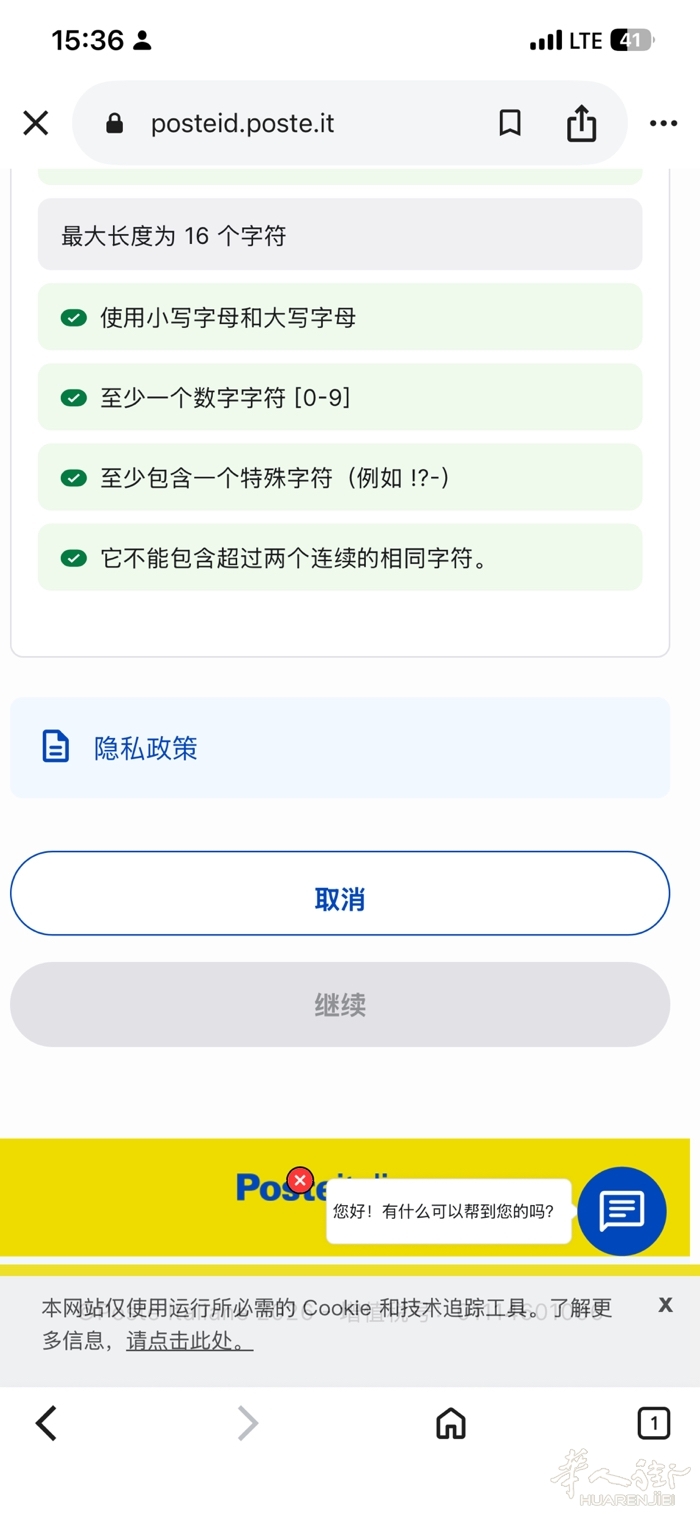Dismiss the chat greeting popup

(x=300, y=1180)
